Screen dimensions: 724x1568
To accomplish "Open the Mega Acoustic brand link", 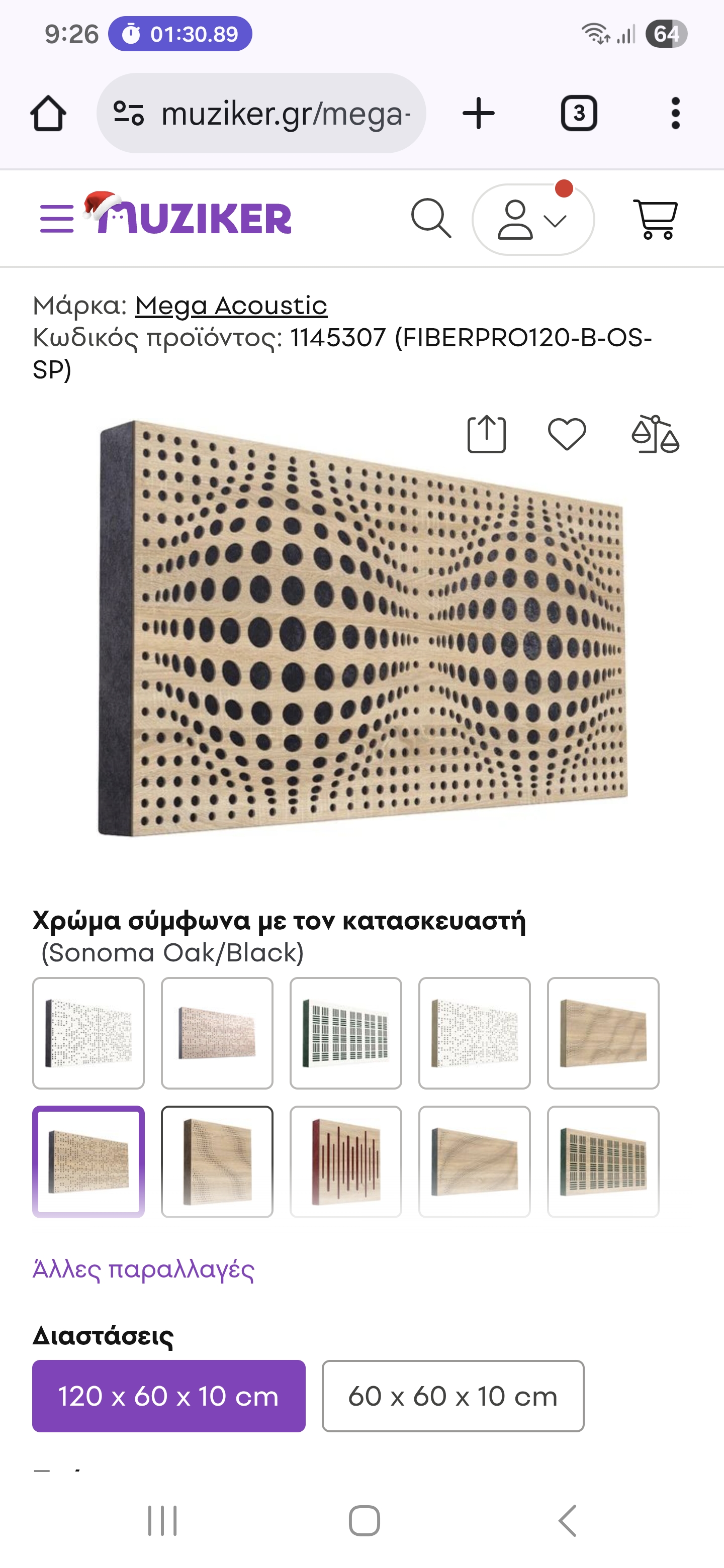I will pos(231,306).
